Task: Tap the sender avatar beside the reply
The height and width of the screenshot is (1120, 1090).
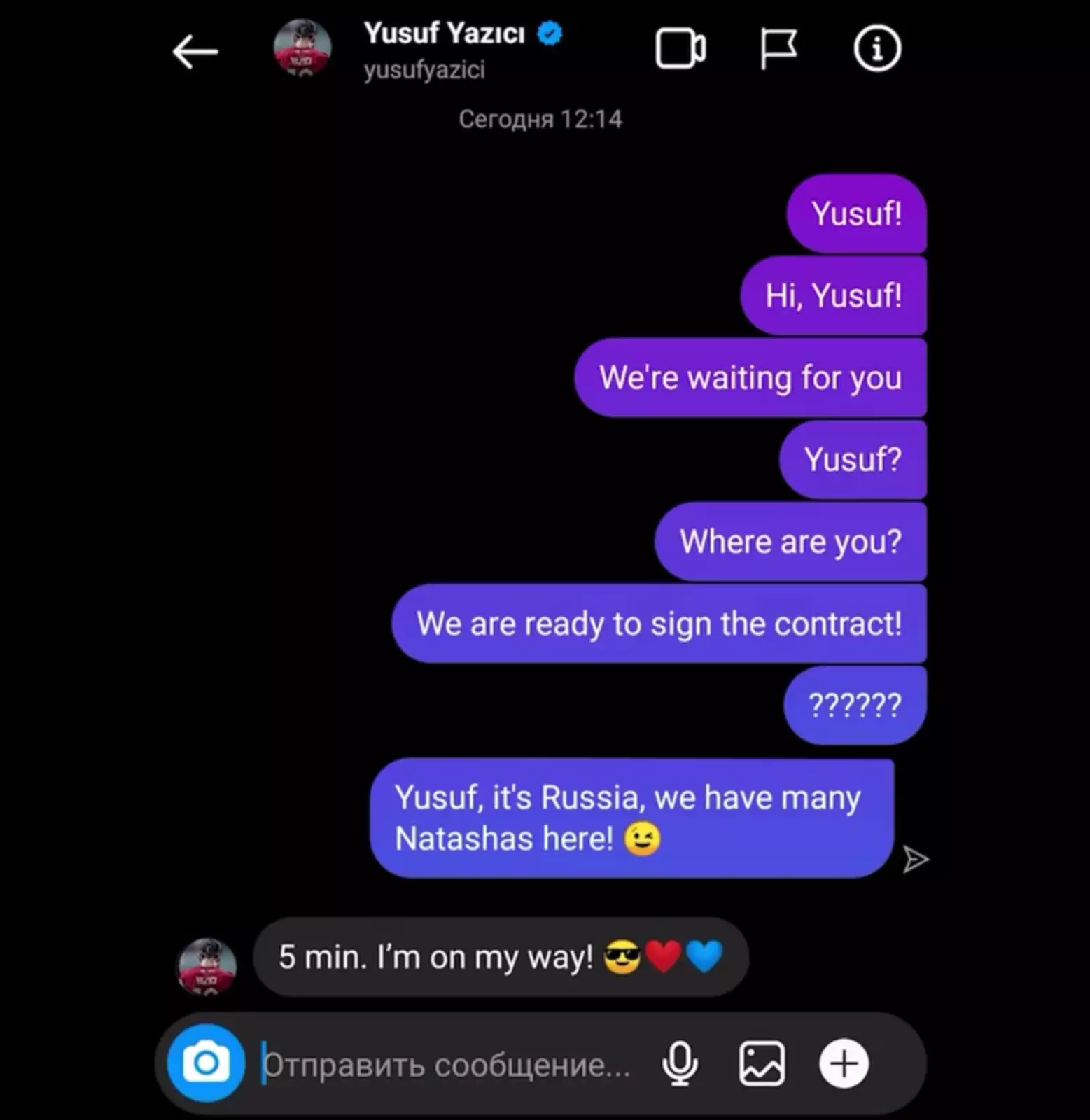Action: coord(207,967)
